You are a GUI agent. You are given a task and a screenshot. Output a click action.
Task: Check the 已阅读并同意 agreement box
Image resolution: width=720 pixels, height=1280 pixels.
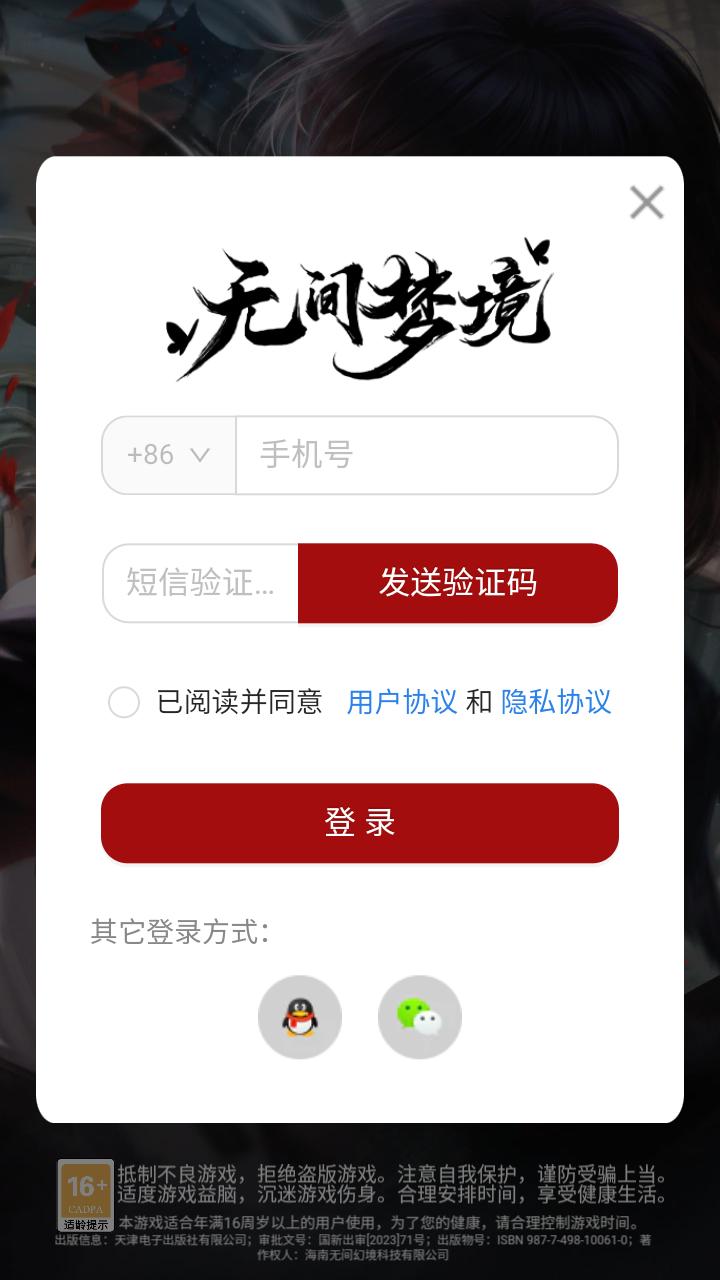(124, 702)
